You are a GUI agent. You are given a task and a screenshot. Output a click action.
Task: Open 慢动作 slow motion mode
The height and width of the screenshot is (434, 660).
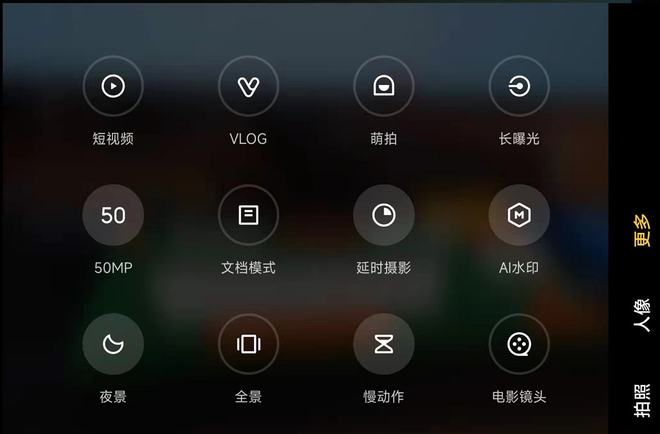[383, 344]
